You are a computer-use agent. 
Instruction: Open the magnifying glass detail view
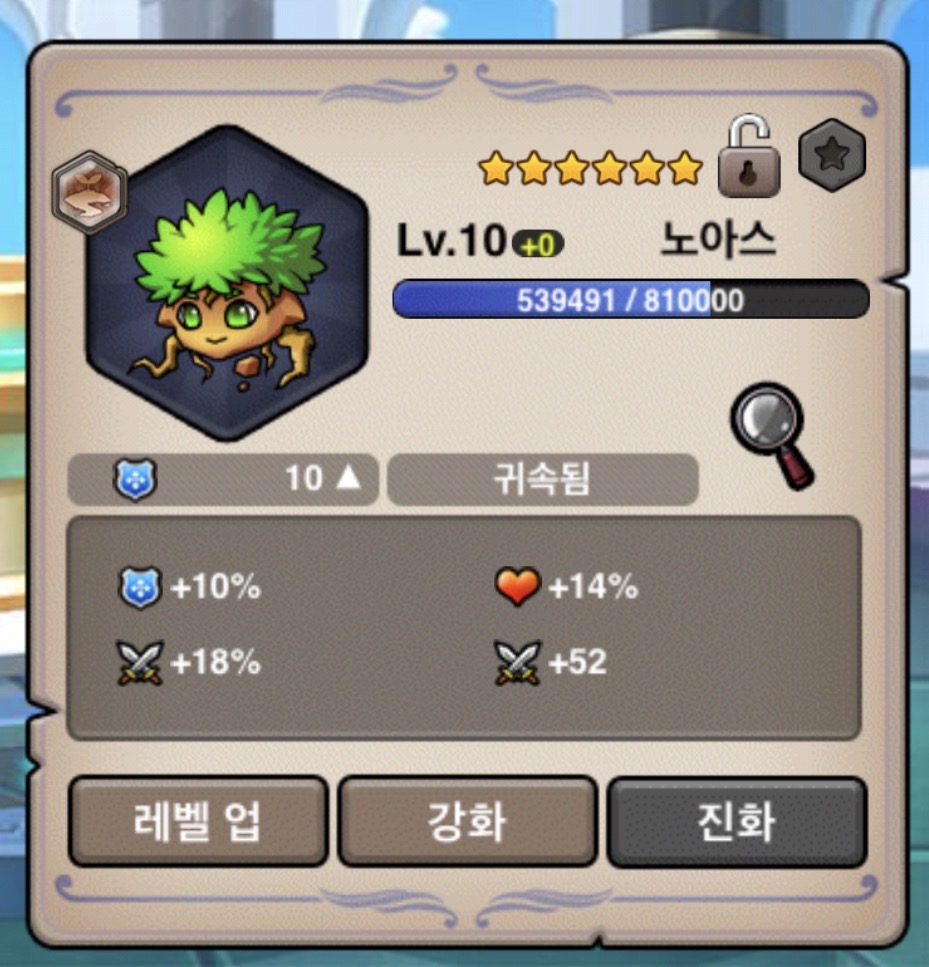click(774, 435)
